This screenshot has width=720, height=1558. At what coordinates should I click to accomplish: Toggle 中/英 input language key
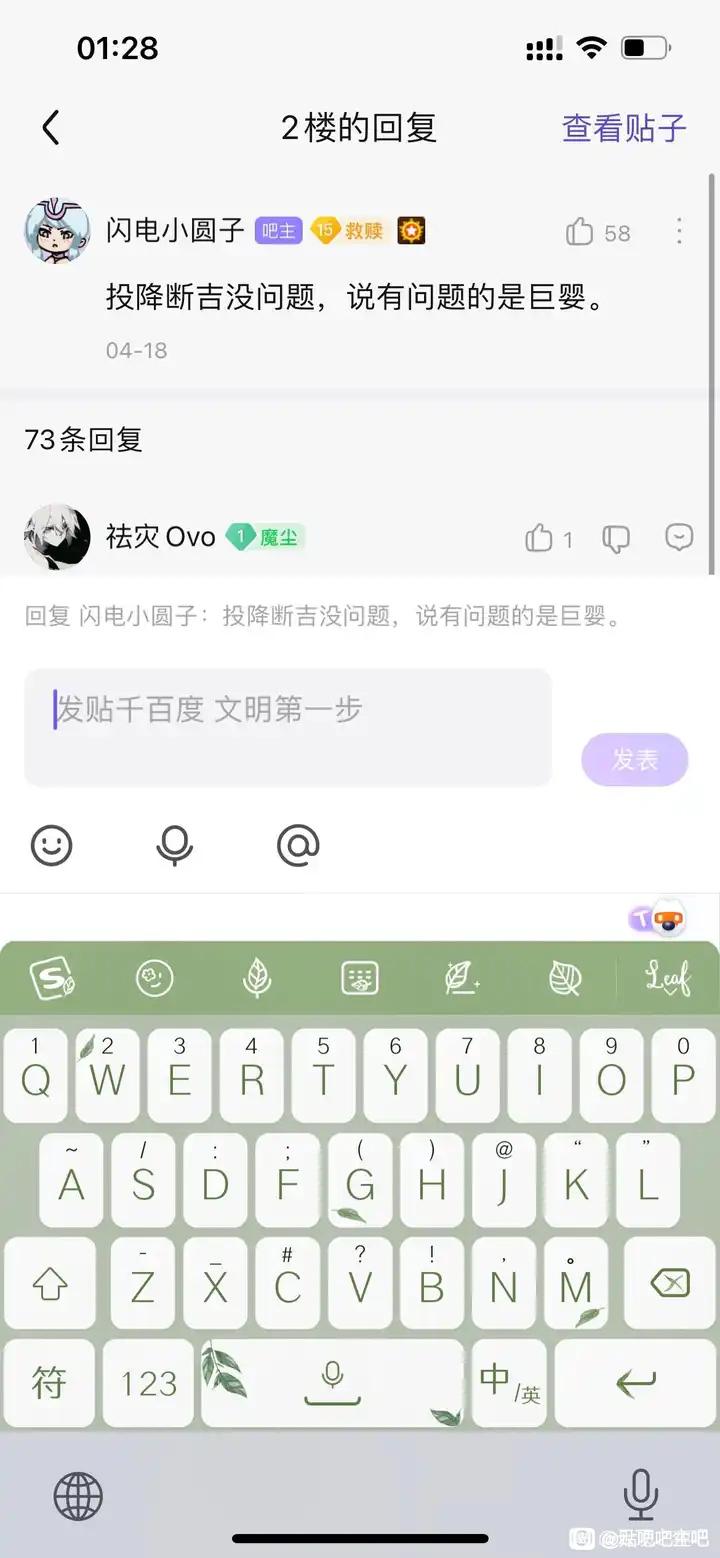pos(509,1383)
